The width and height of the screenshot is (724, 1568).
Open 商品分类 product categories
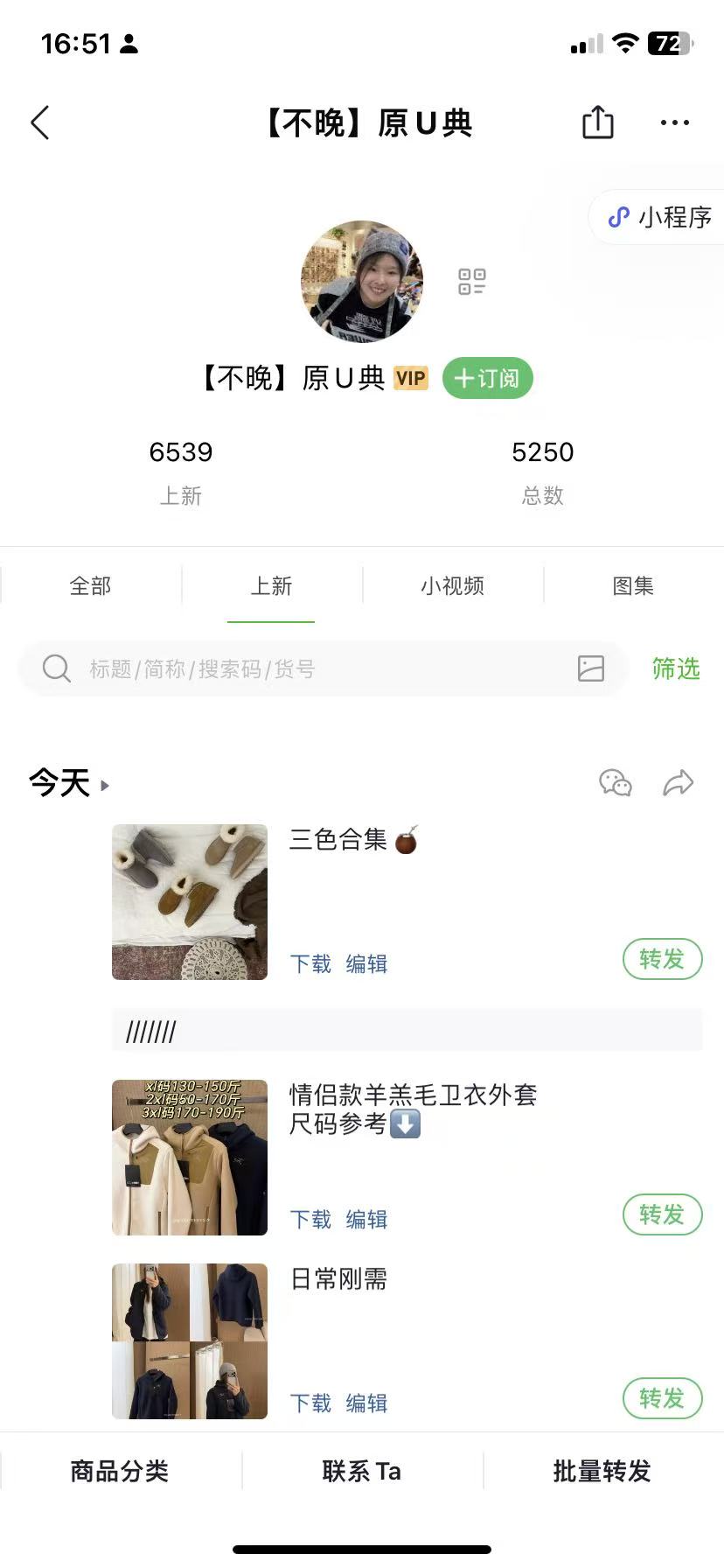click(x=120, y=1471)
